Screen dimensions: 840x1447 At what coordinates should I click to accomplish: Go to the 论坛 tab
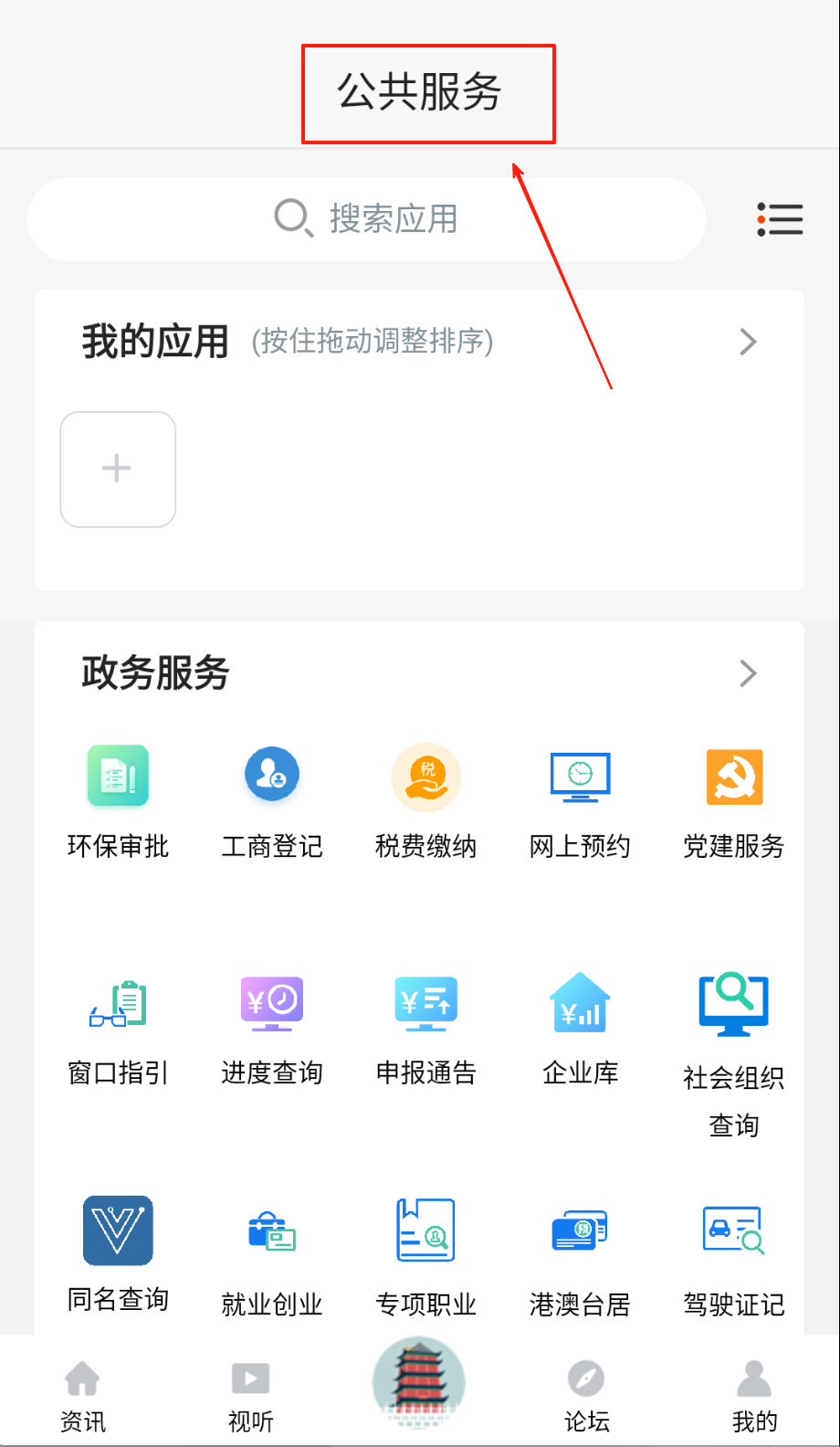click(586, 1395)
